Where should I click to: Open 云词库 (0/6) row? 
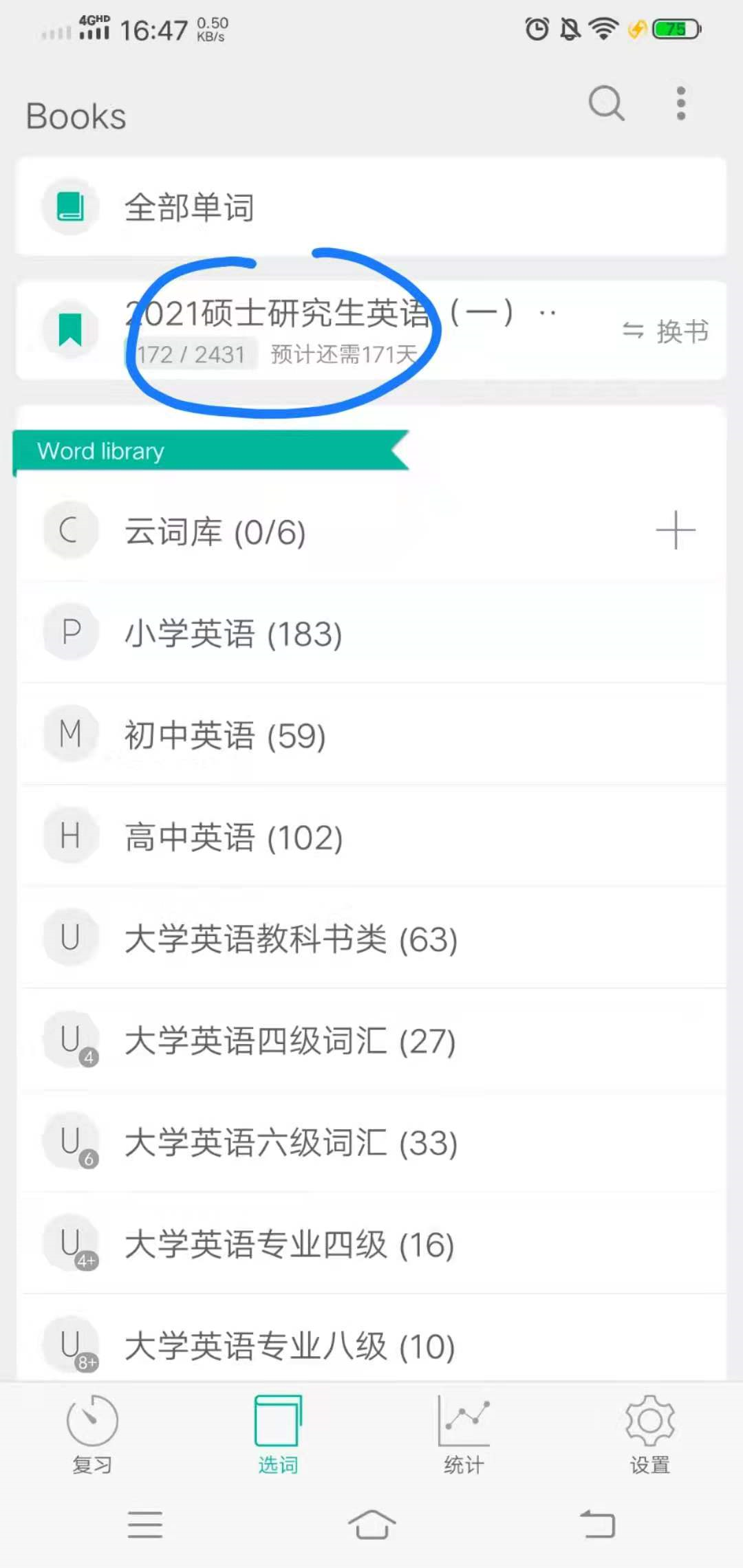pyautogui.click(x=215, y=532)
